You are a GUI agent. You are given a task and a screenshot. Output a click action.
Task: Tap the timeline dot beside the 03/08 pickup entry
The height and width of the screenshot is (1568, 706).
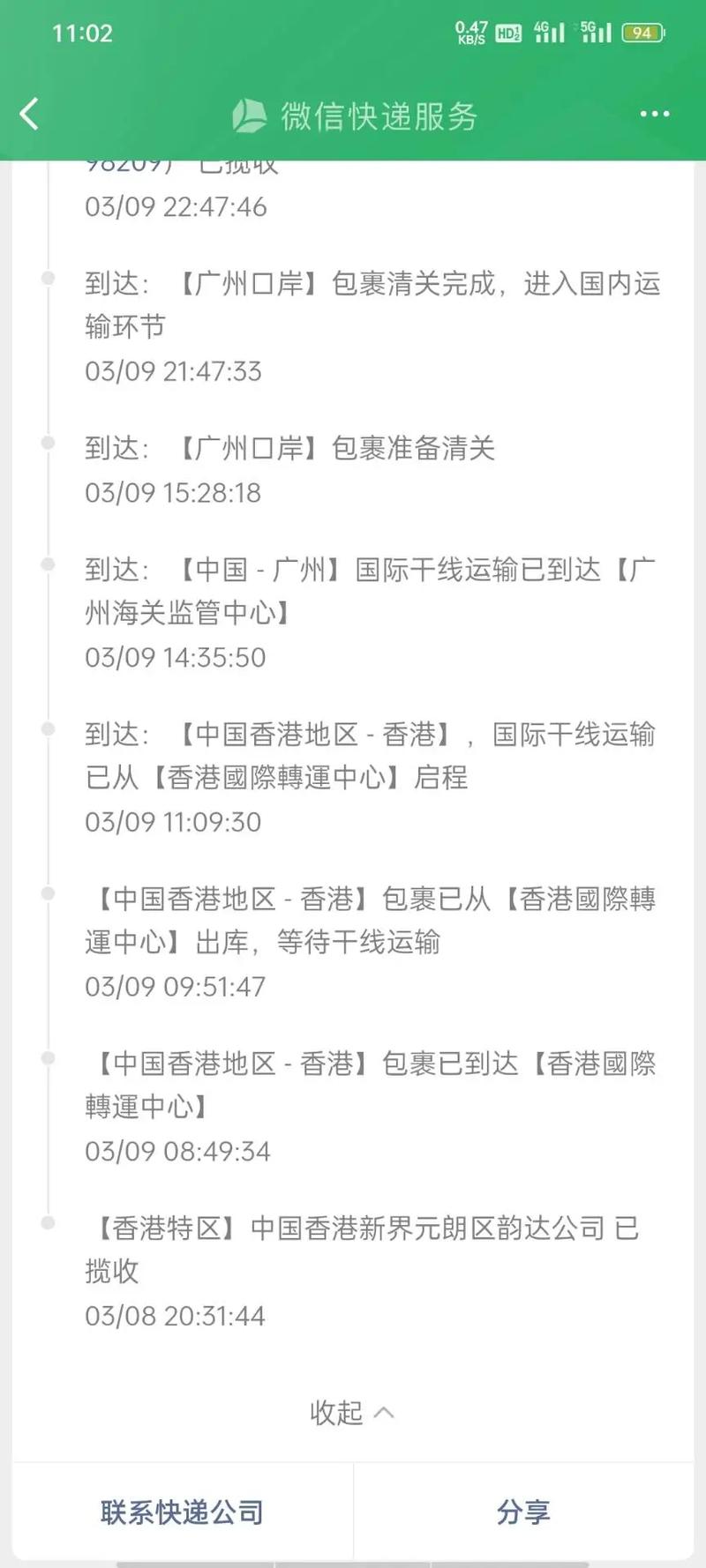coord(46,1223)
